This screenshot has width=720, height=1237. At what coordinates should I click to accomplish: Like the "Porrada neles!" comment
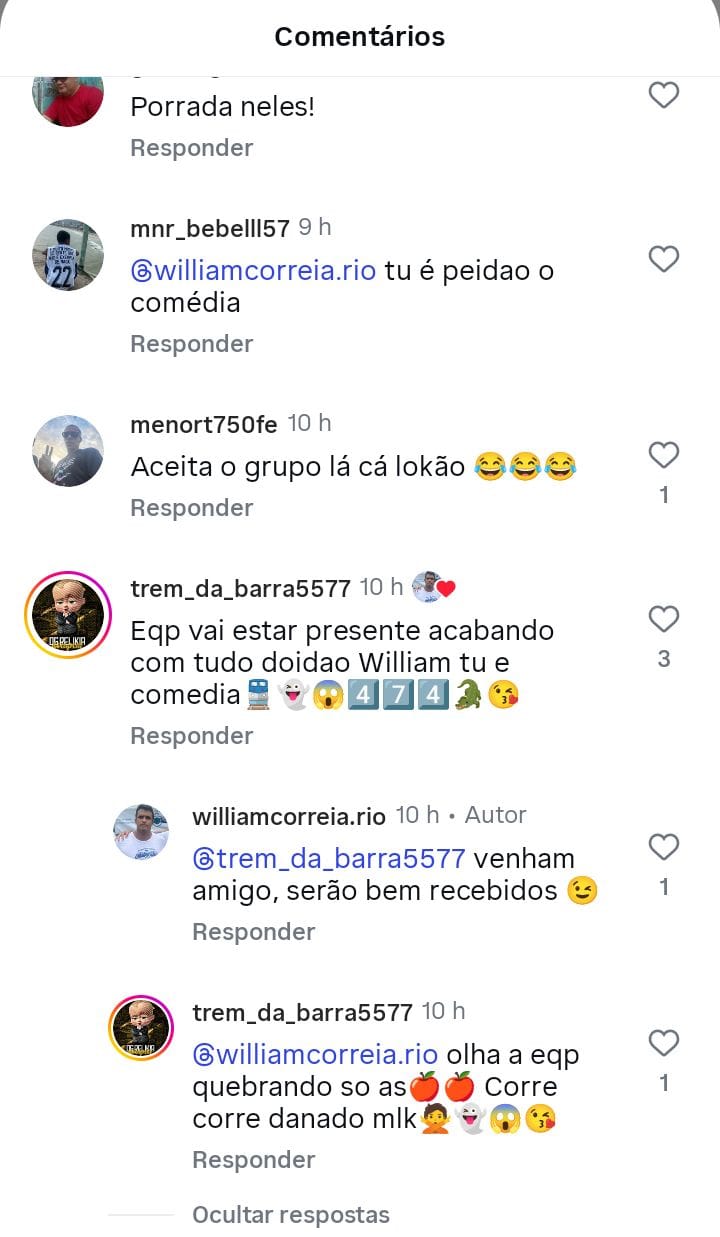[664, 96]
